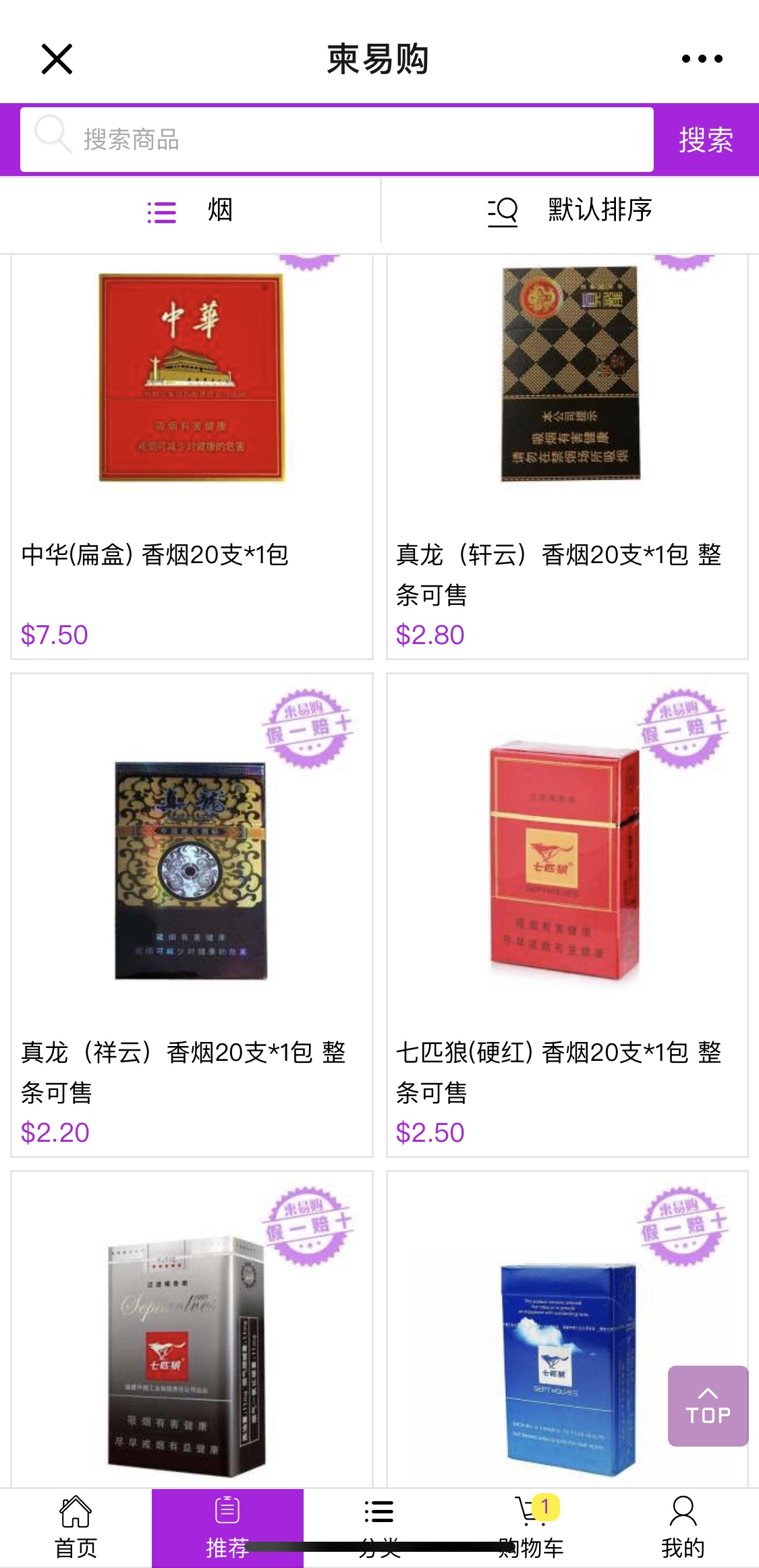Open the 烟 category dropdown

(x=191, y=210)
